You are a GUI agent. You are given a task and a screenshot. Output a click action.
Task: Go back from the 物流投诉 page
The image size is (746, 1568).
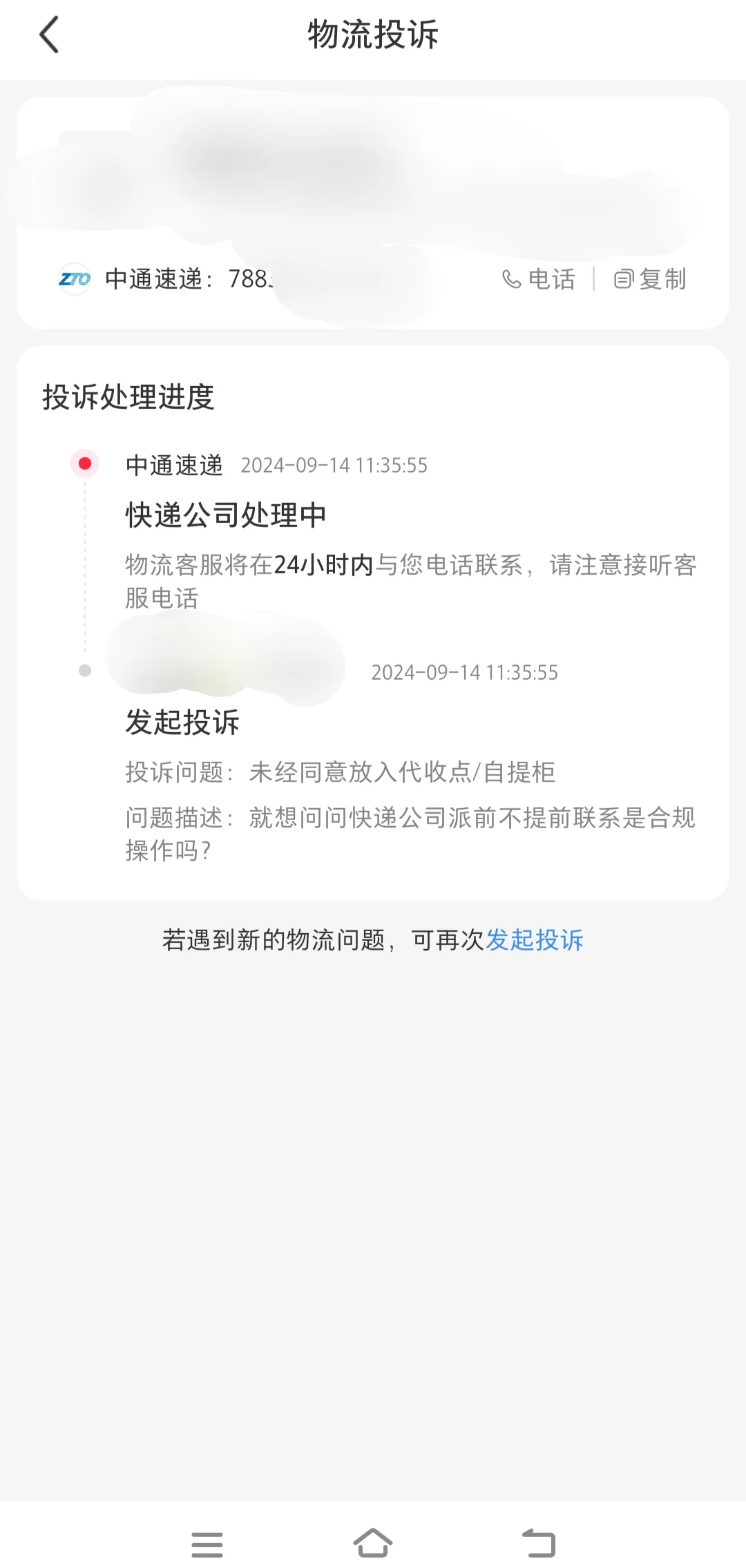49,35
